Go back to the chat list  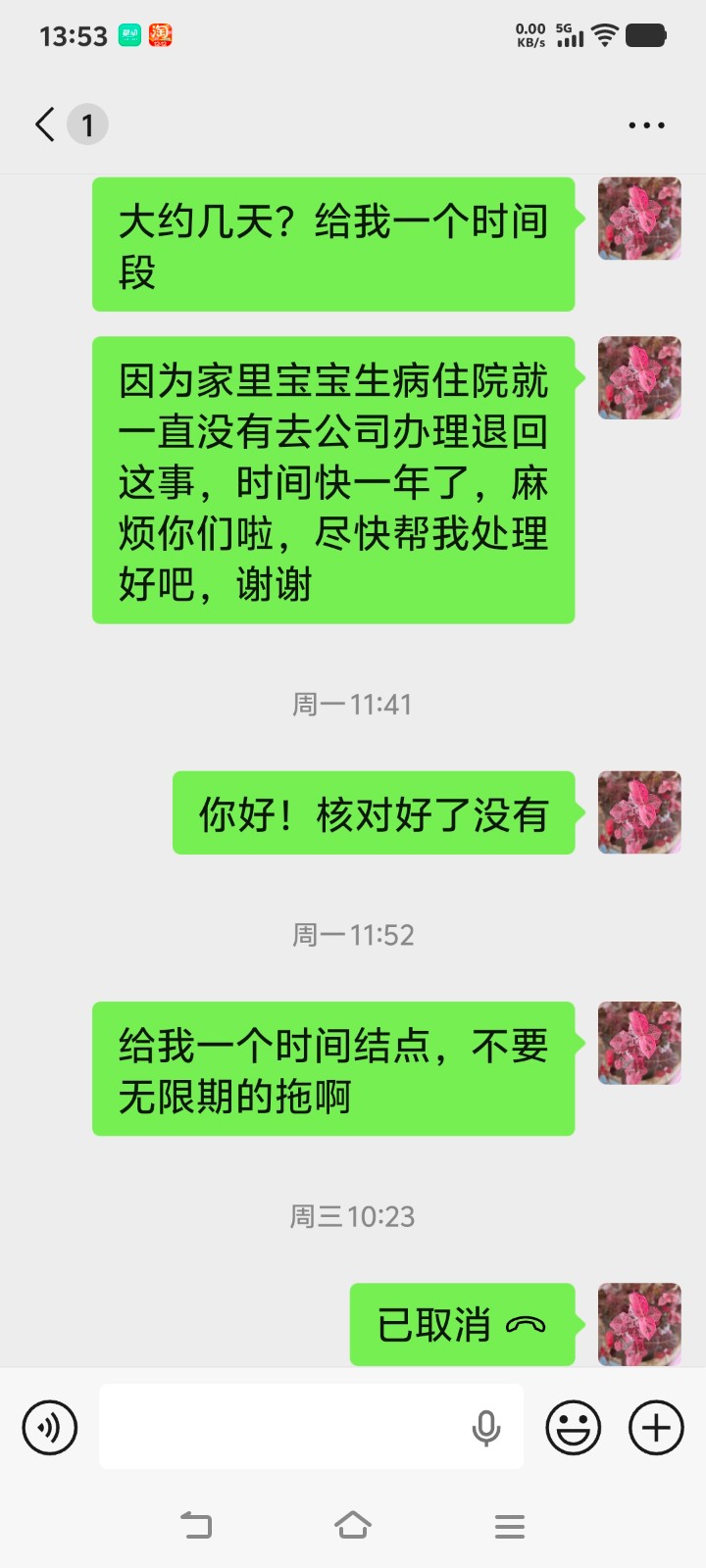click(46, 124)
